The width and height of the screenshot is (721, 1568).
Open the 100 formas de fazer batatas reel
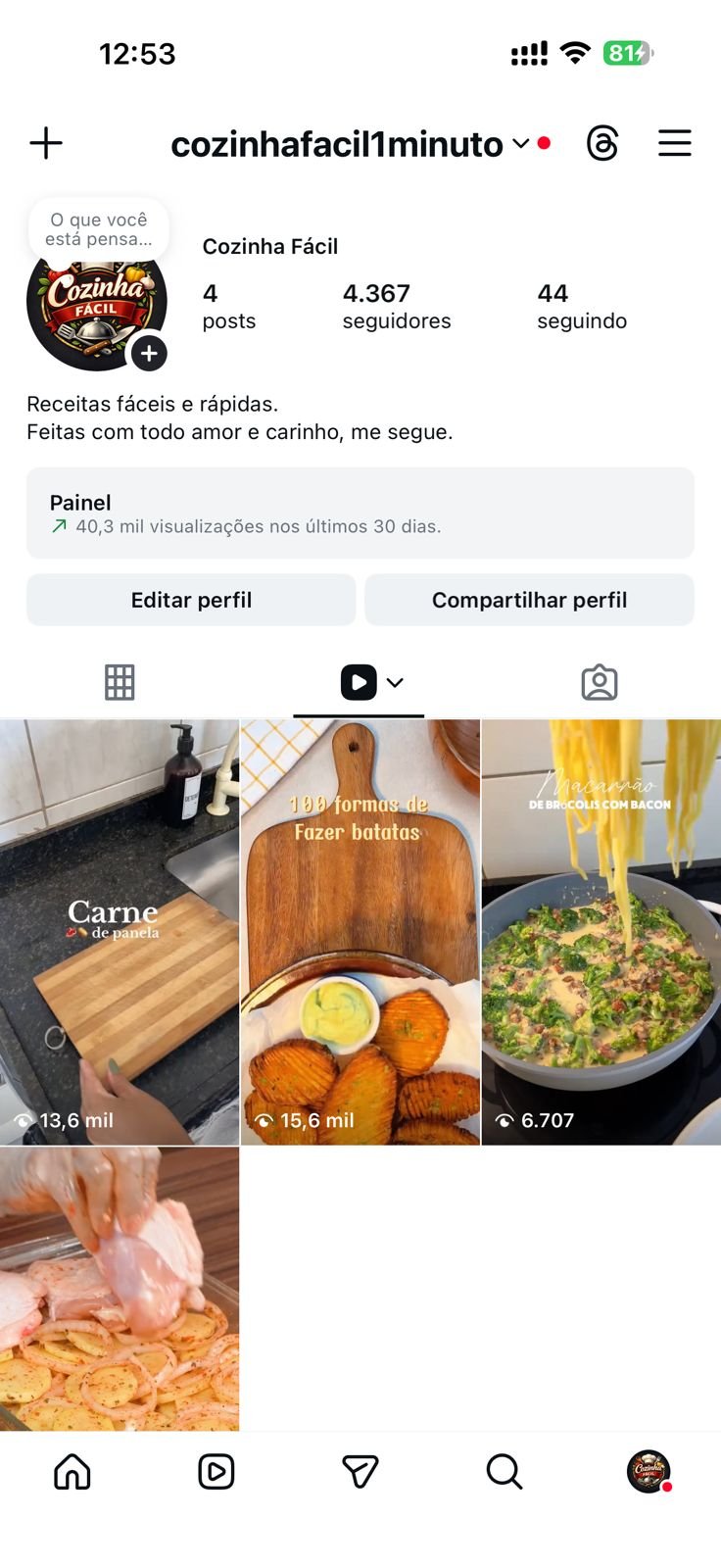coord(360,931)
